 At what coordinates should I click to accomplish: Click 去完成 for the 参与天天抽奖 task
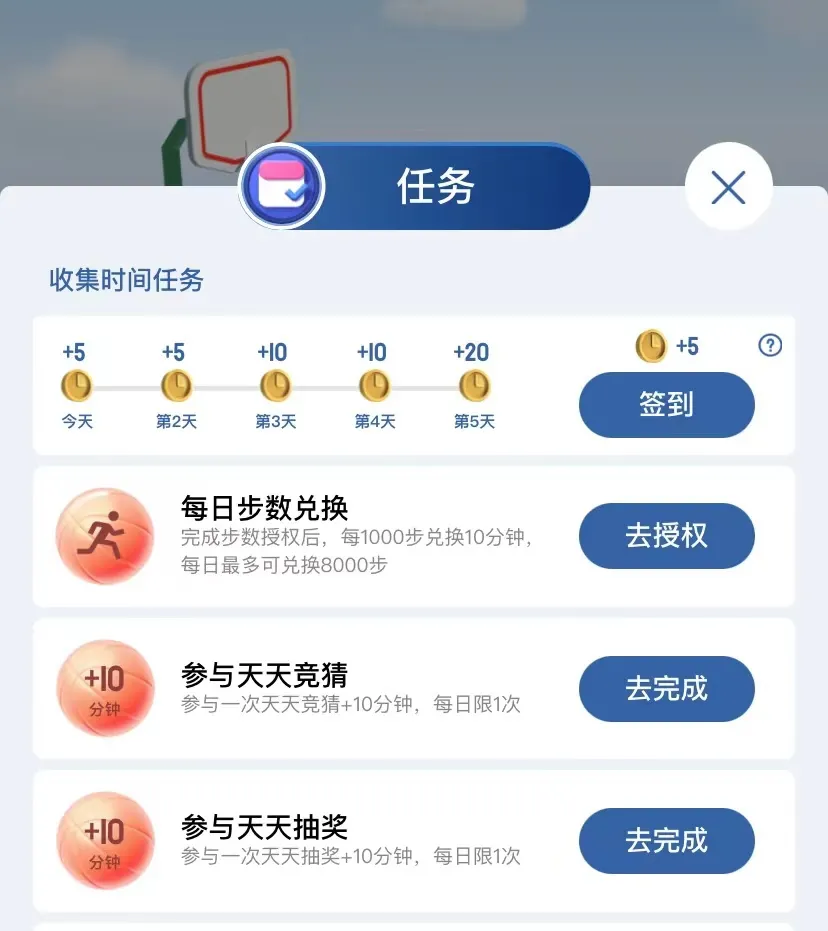666,841
